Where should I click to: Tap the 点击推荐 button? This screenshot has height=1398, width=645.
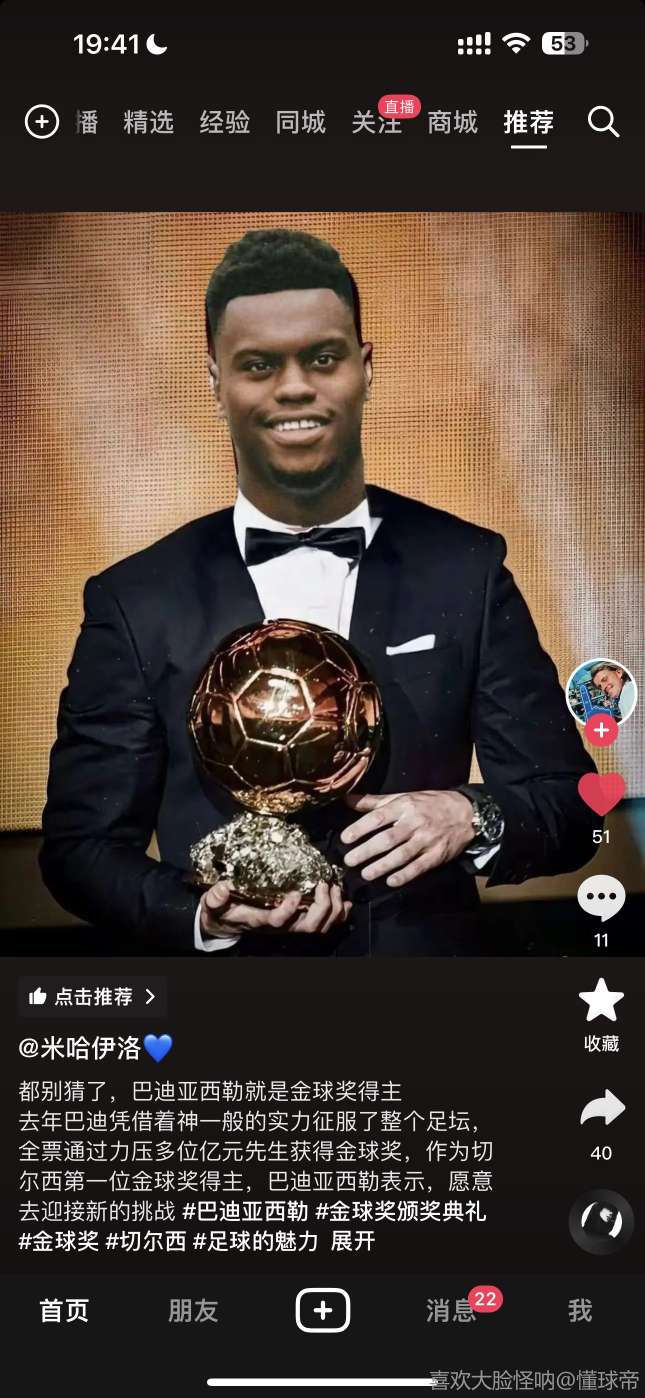(x=93, y=996)
